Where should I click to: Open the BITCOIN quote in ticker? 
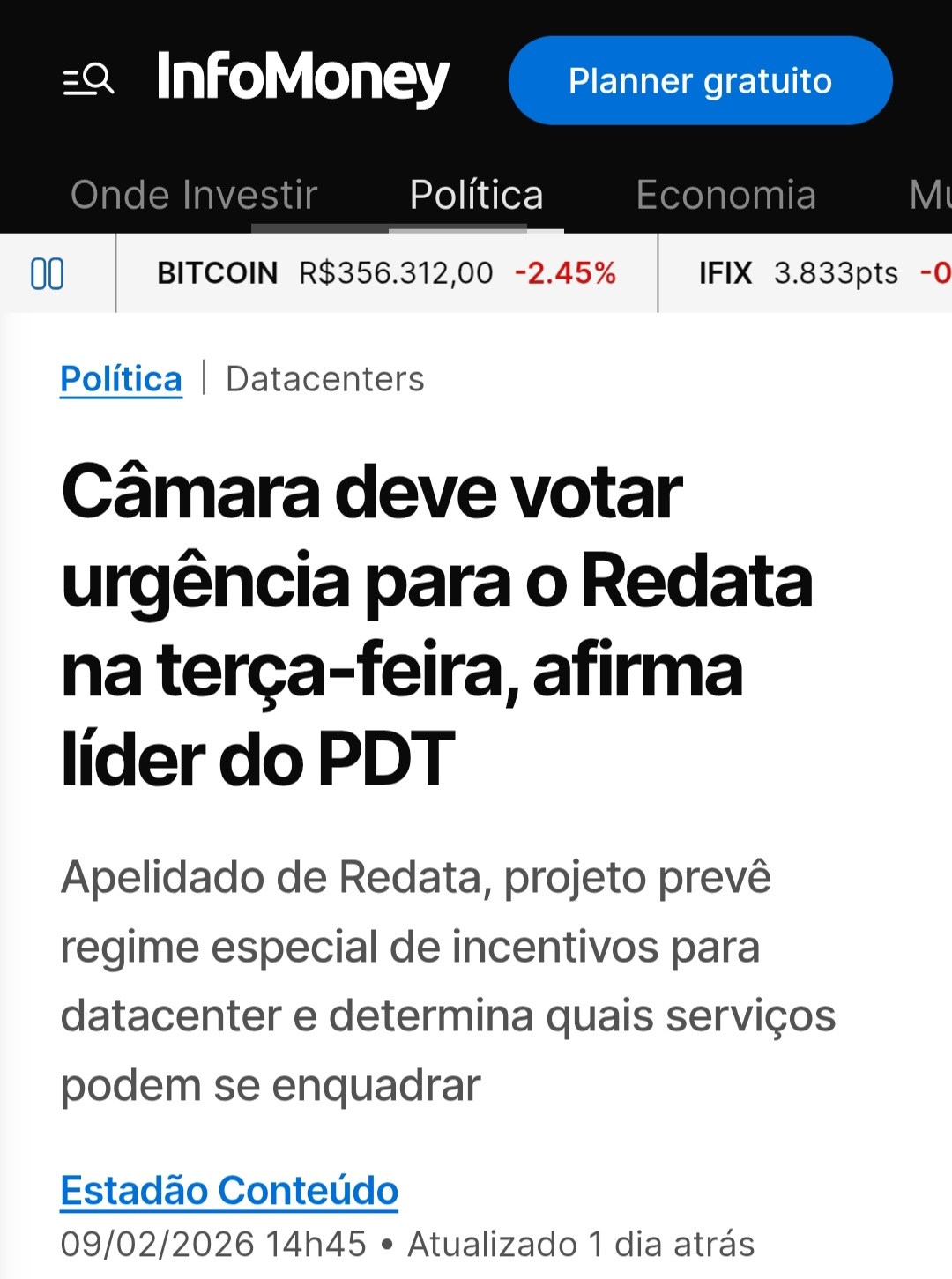pos(386,273)
